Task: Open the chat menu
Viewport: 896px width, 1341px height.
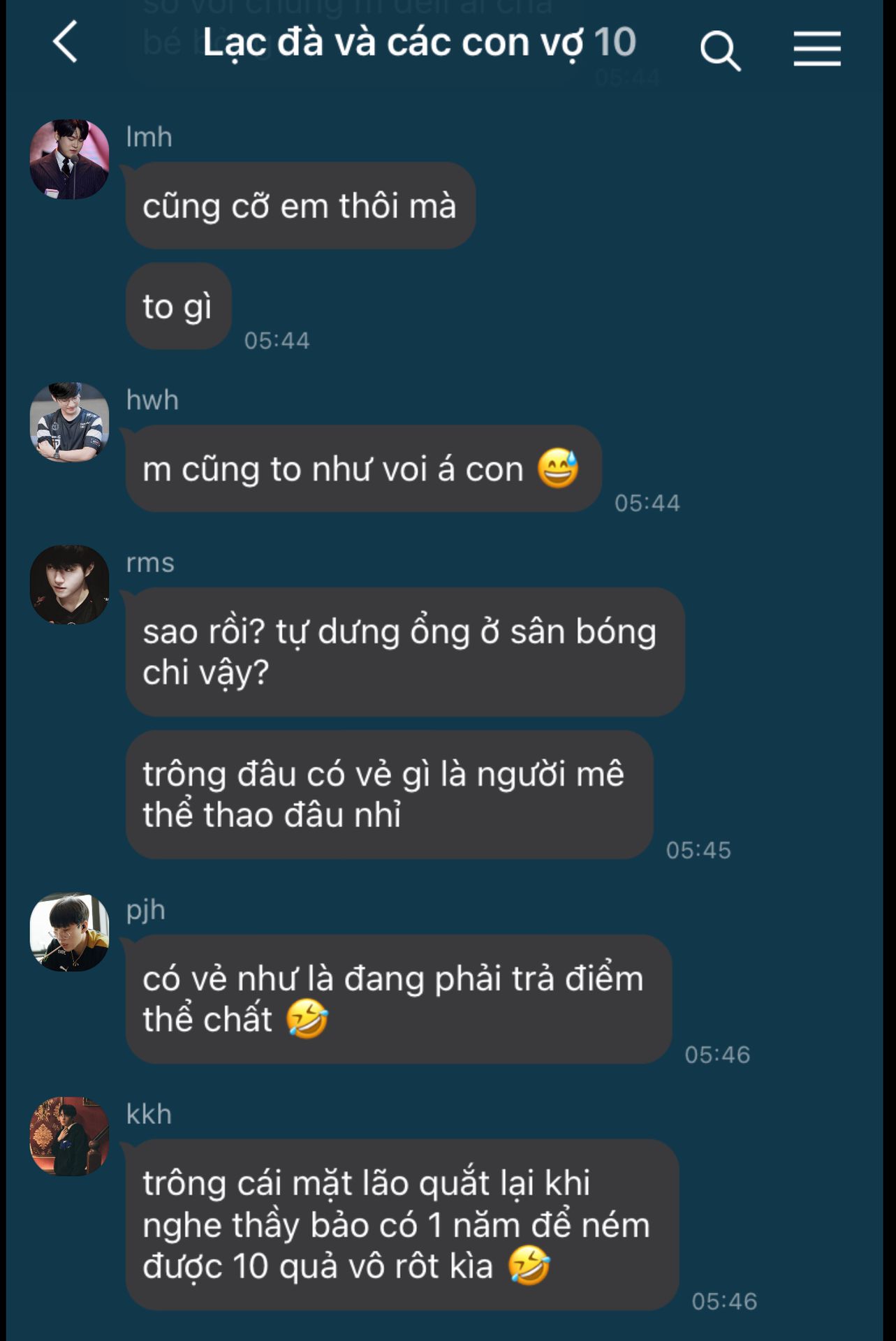Action: point(816,49)
